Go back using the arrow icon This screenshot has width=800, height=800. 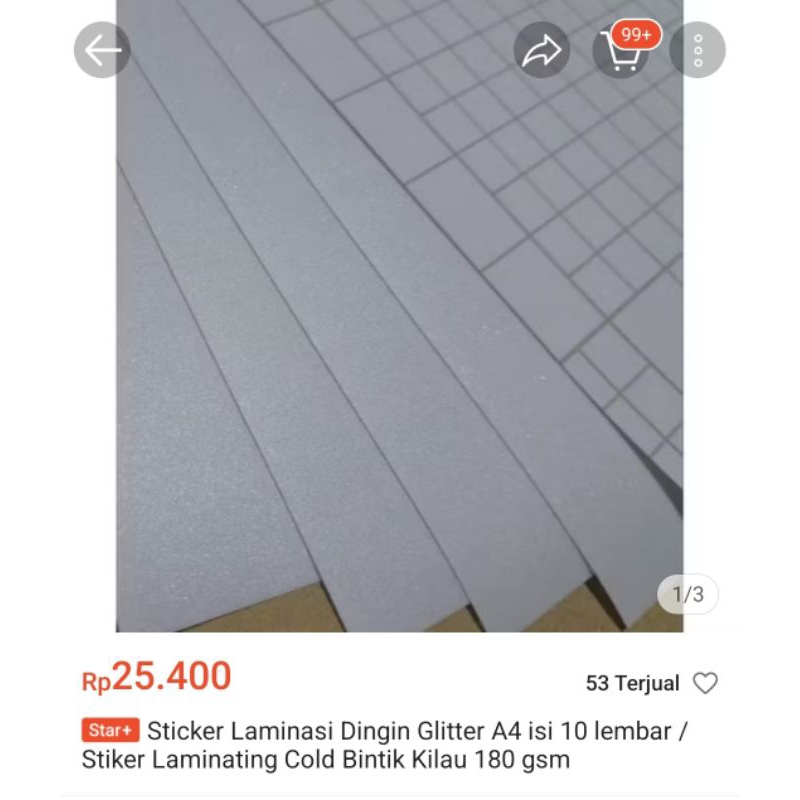[102, 50]
